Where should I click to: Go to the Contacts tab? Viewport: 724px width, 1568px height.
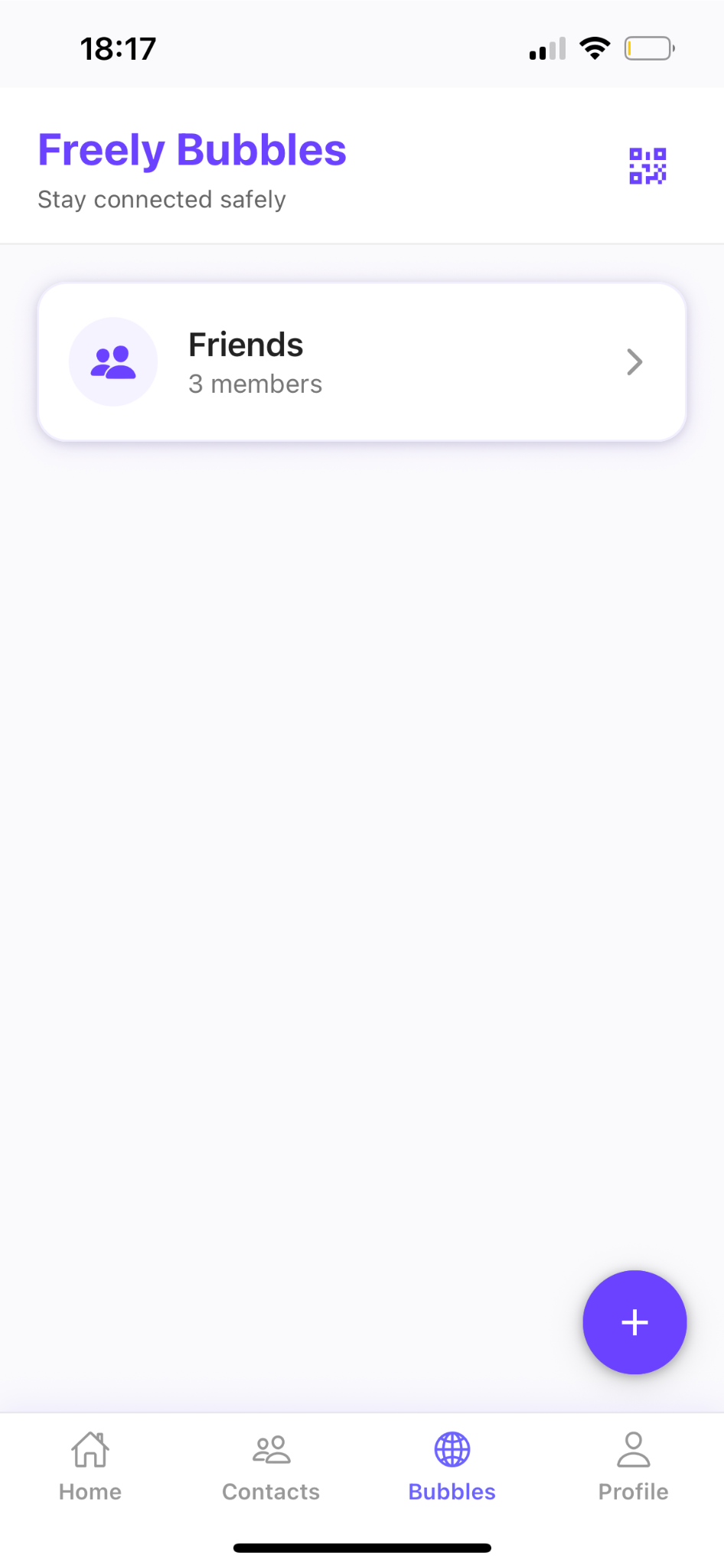[271, 1467]
